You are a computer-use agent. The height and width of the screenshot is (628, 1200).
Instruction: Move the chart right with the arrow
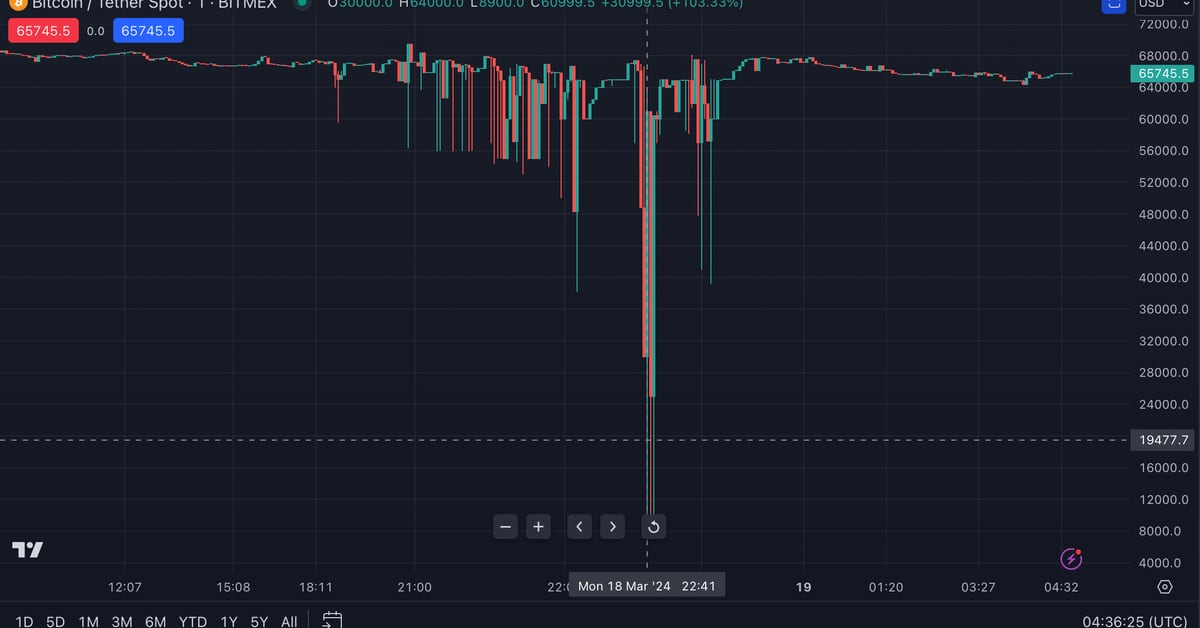pyautogui.click(x=613, y=527)
